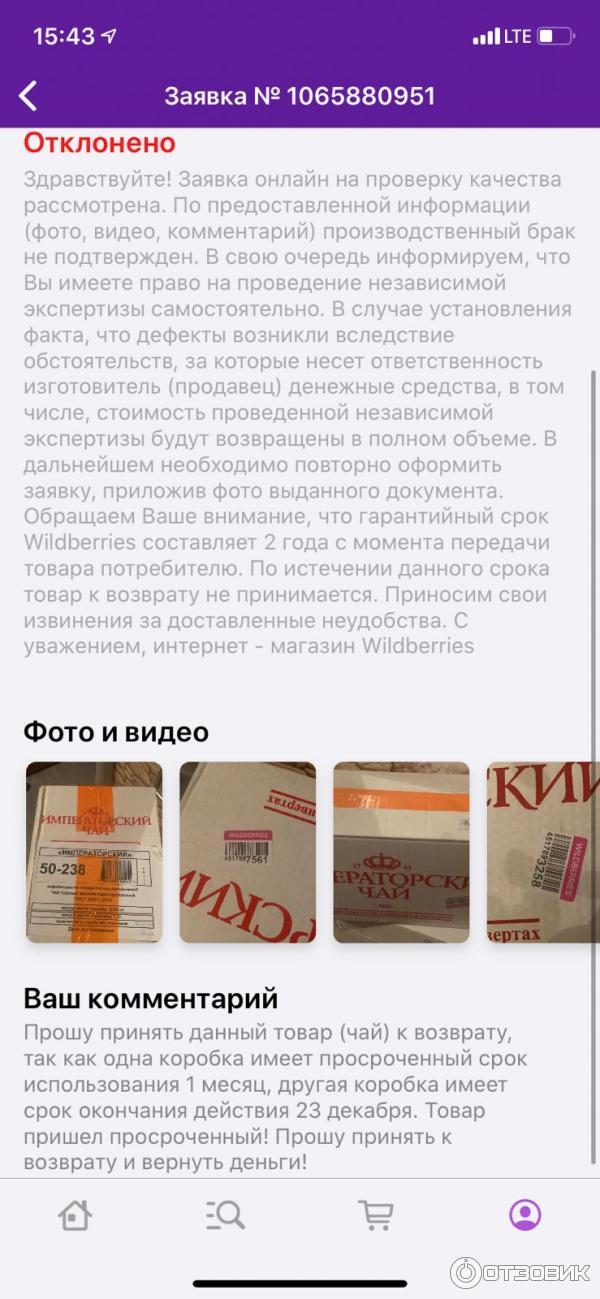Image resolution: width=600 pixels, height=1299 pixels.
Task: Open the photo of the Императорский чай 50-238 label
Action: point(94,852)
